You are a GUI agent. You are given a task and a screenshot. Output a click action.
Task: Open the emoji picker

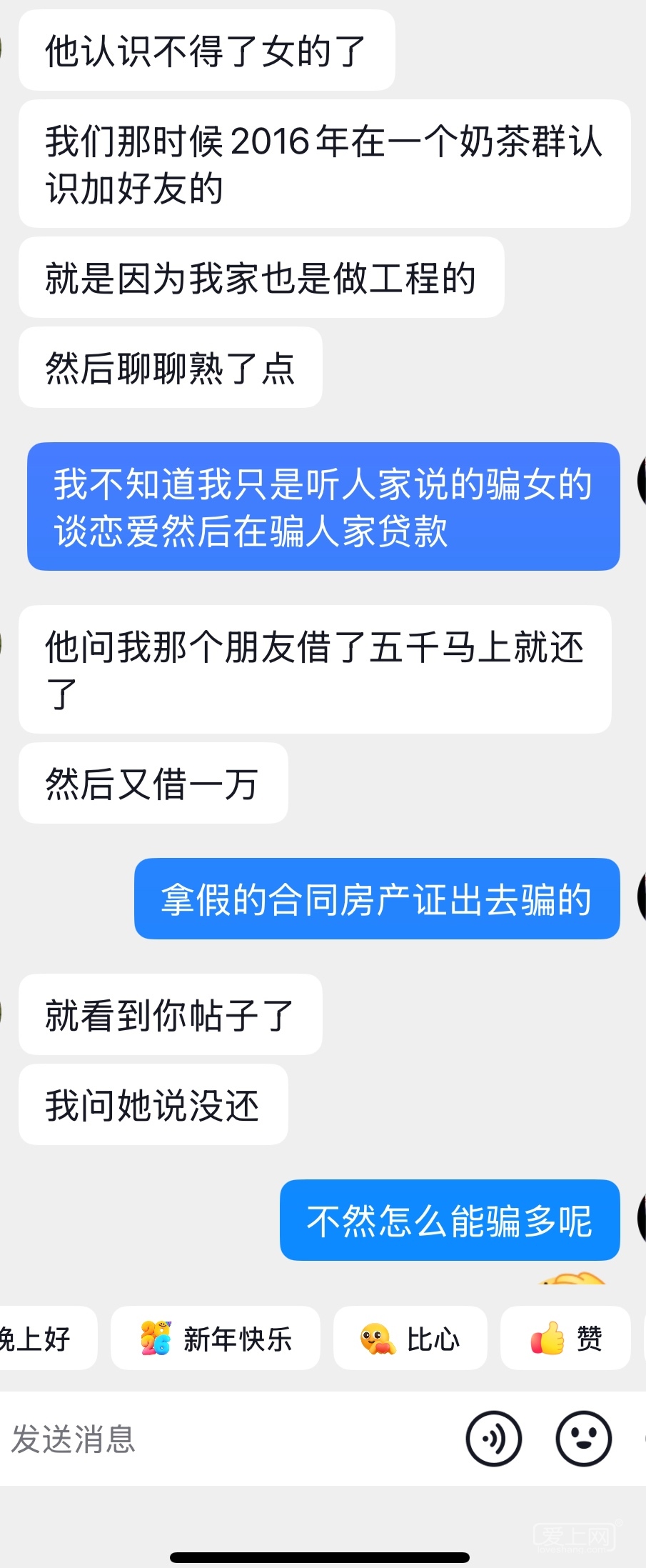coord(583,1438)
